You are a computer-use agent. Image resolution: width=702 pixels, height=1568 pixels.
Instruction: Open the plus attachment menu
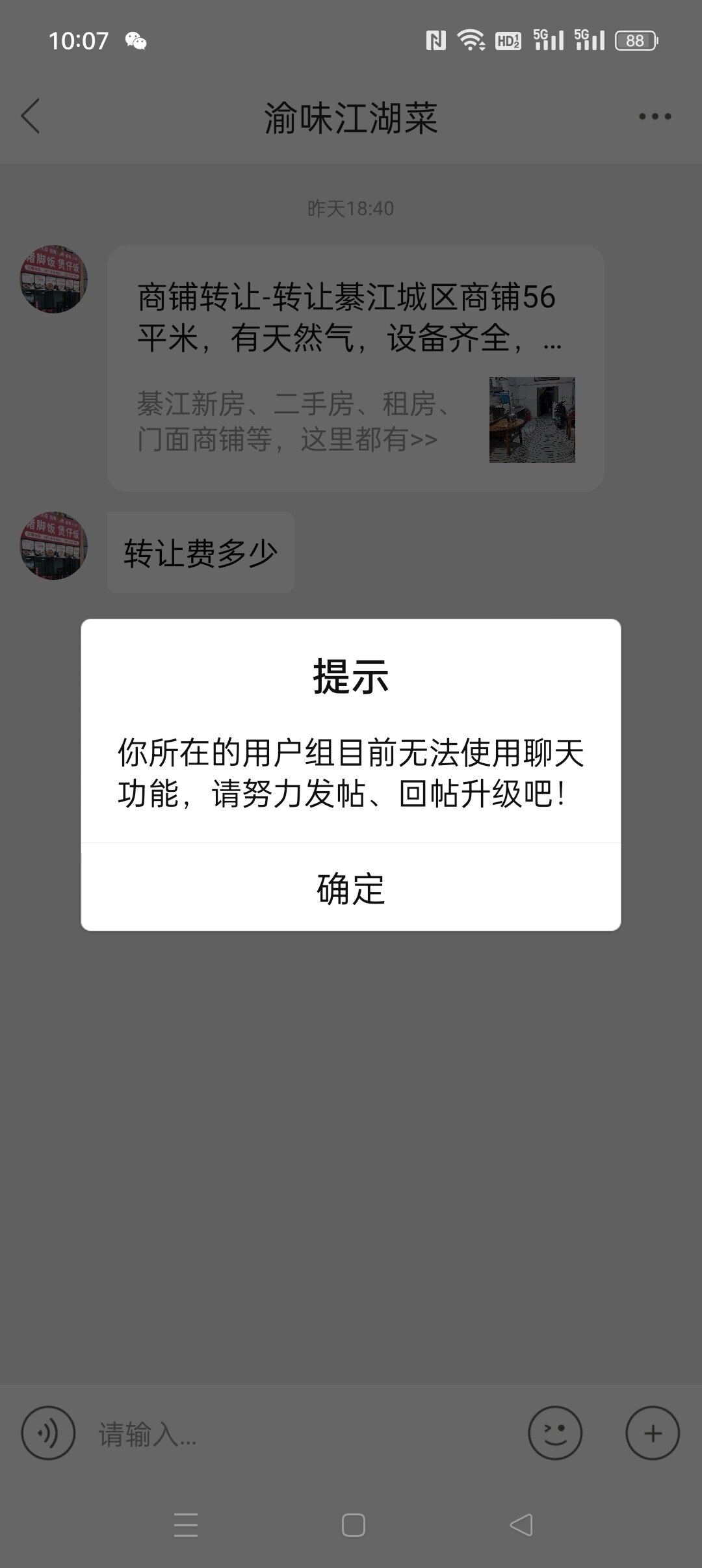coord(653,1433)
